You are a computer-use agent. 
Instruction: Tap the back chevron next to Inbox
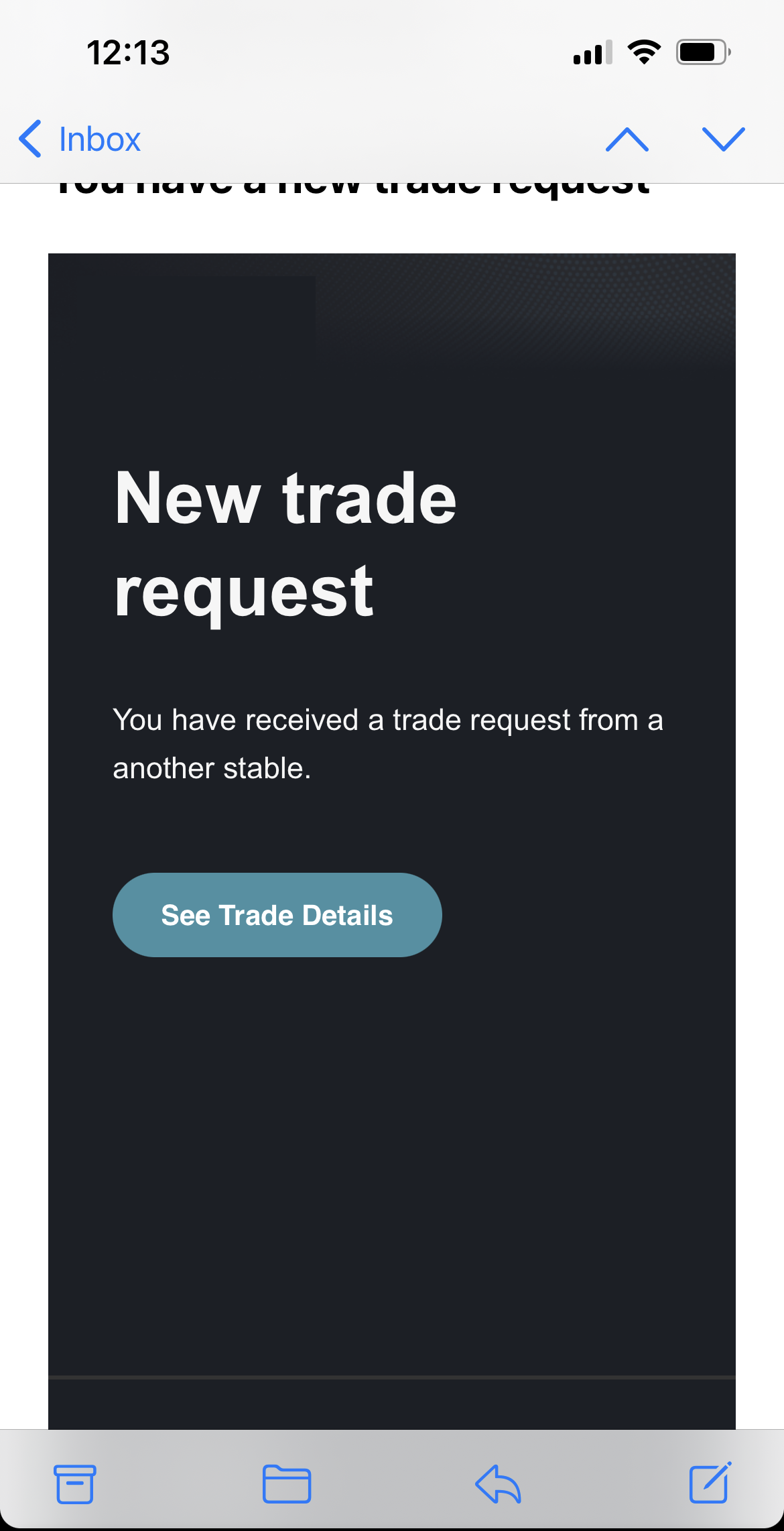point(28,139)
